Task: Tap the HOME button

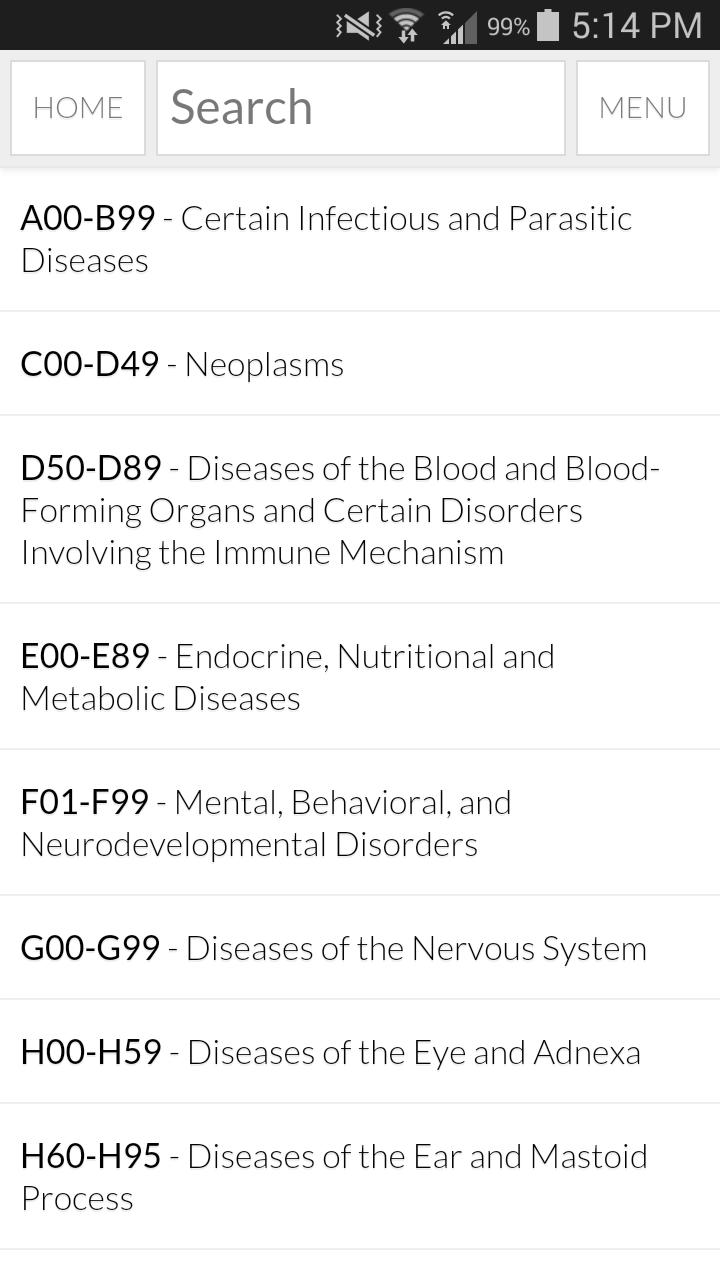Action: pos(78,108)
